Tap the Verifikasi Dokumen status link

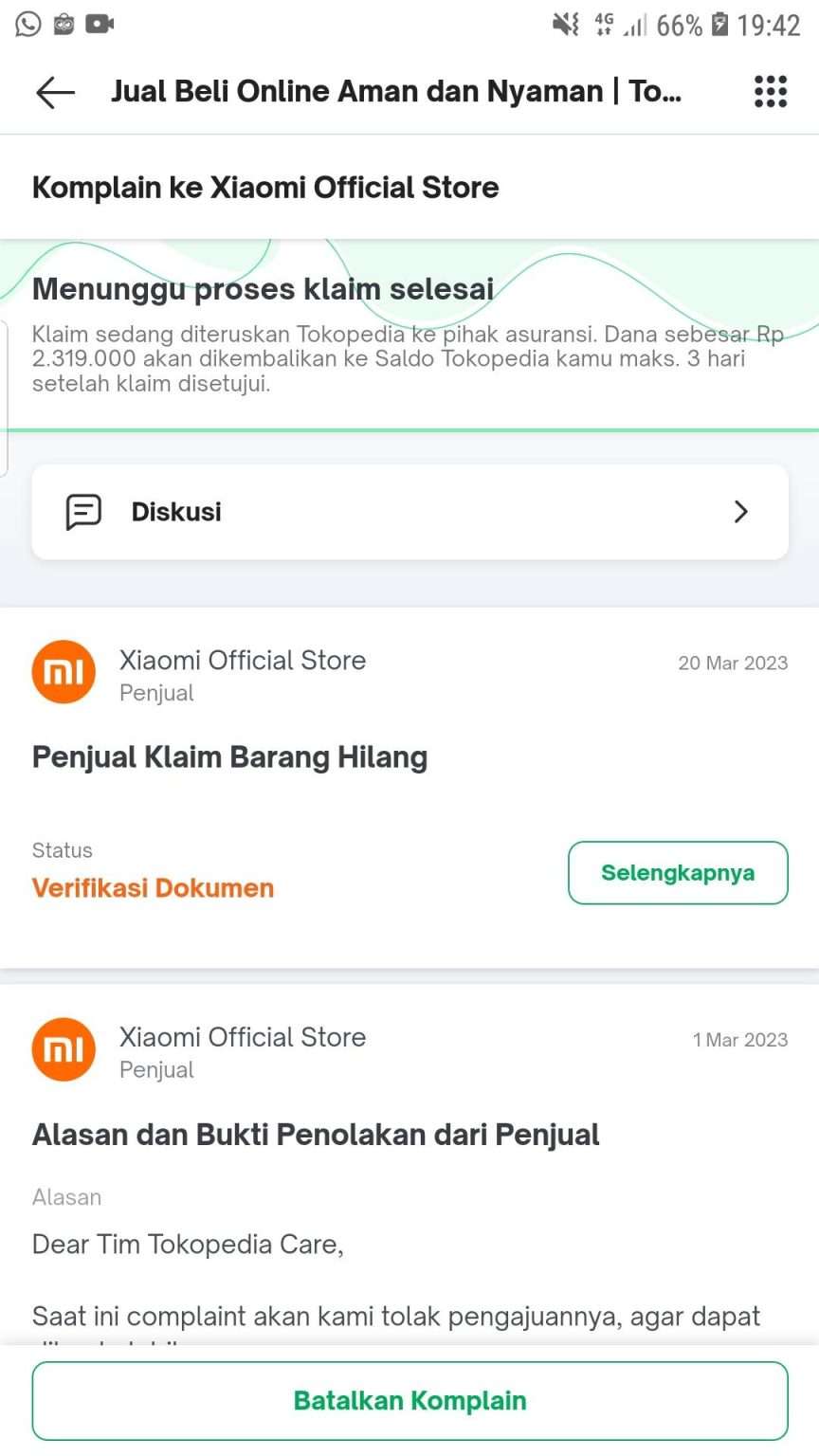click(153, 888)
